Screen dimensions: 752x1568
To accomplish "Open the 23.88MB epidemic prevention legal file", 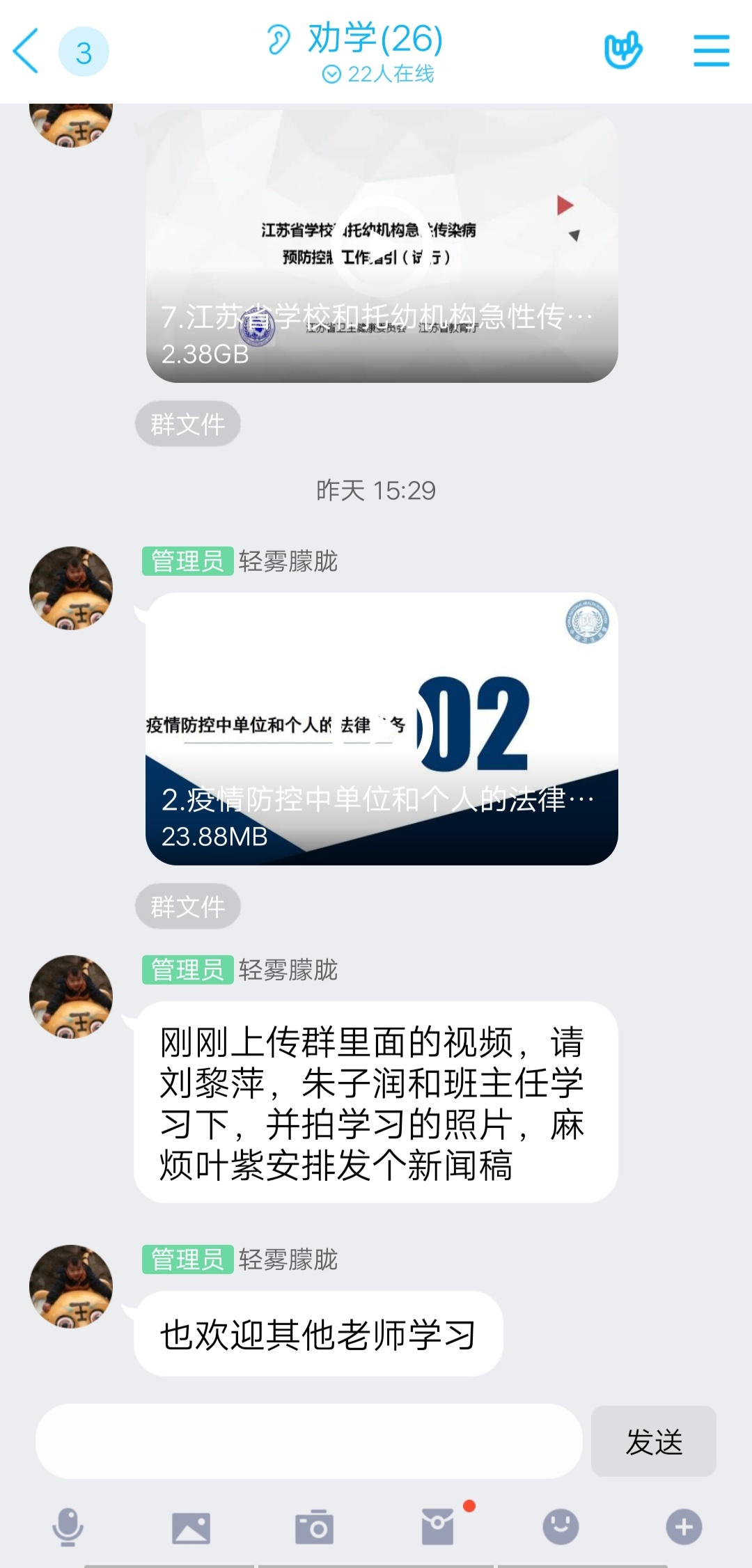I will pos(382,728).
